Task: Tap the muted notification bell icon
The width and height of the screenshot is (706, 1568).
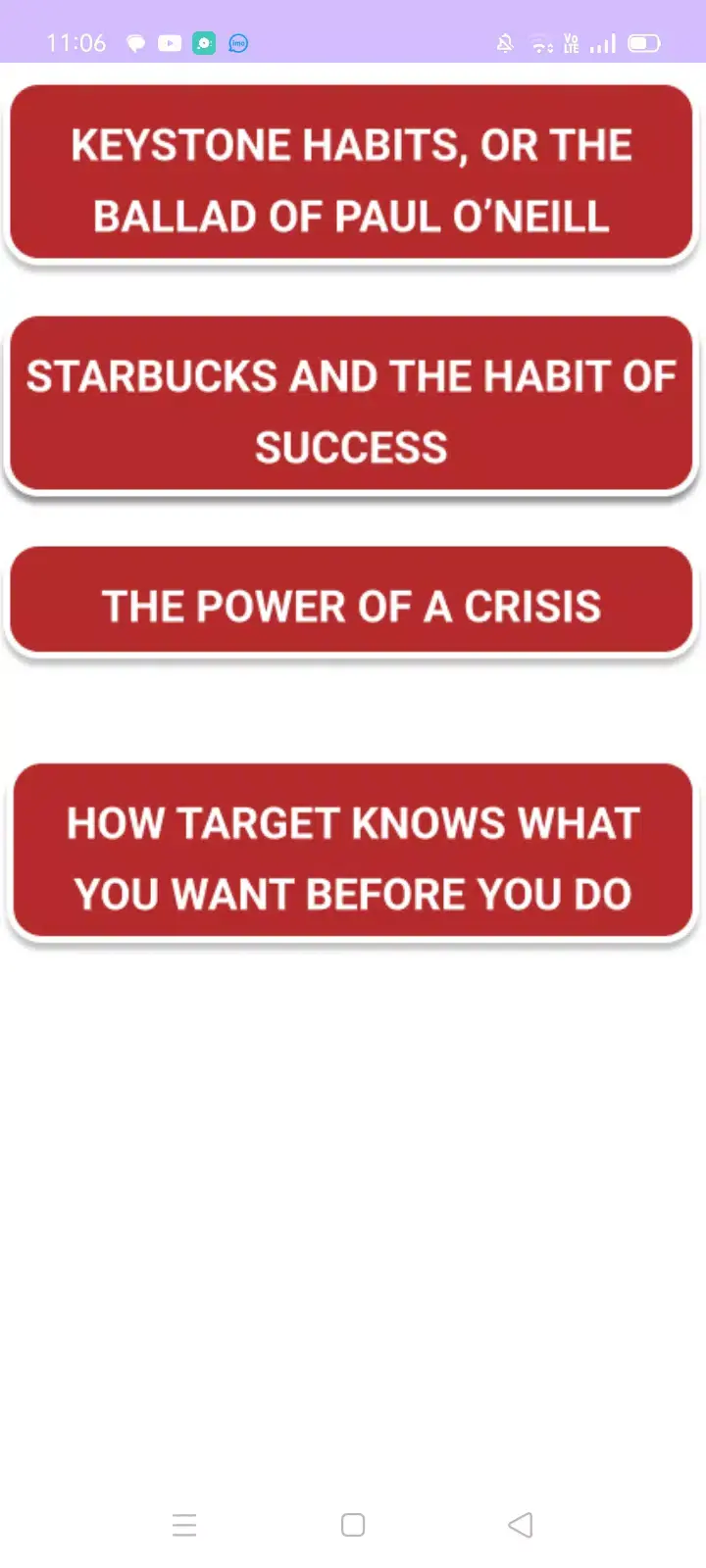Action: (504, 43)
